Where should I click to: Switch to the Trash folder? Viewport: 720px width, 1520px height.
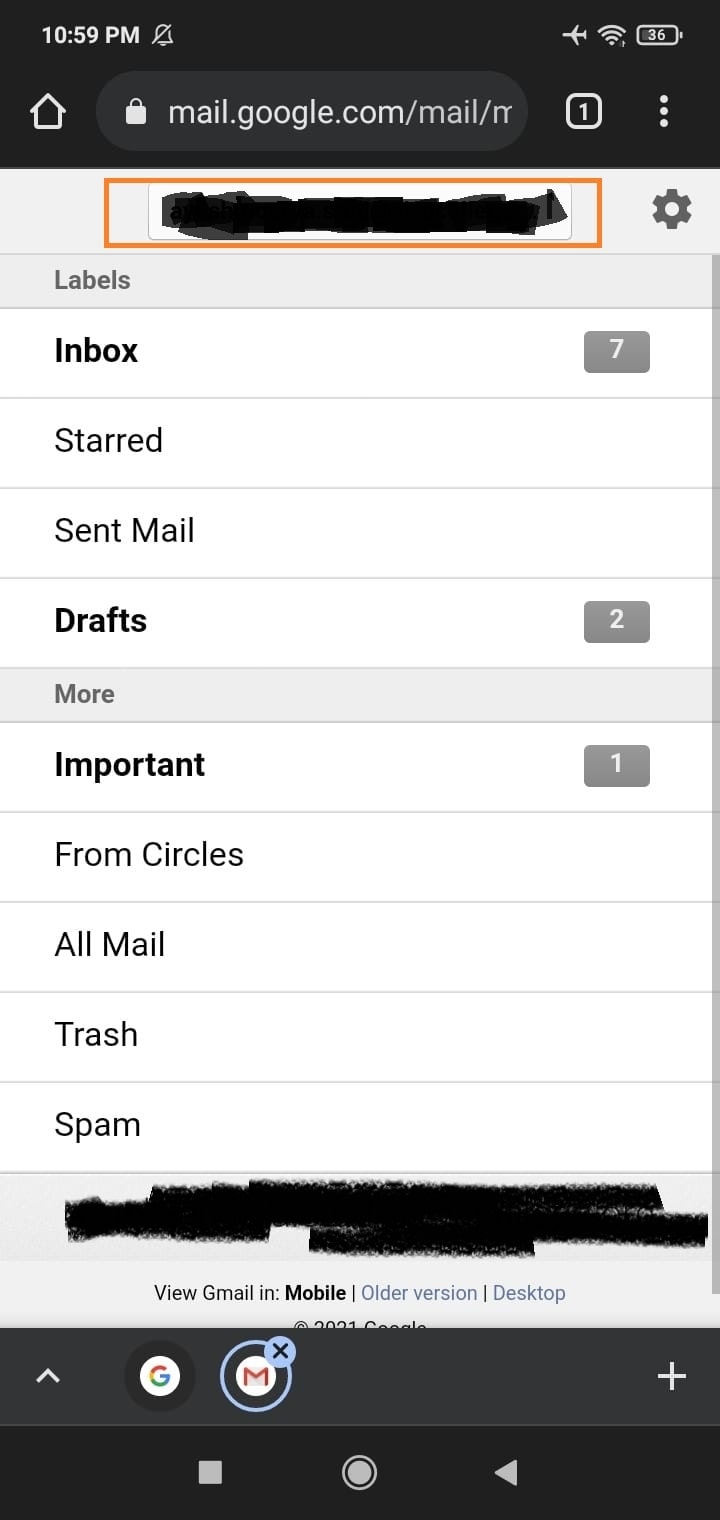point(96,1034)
